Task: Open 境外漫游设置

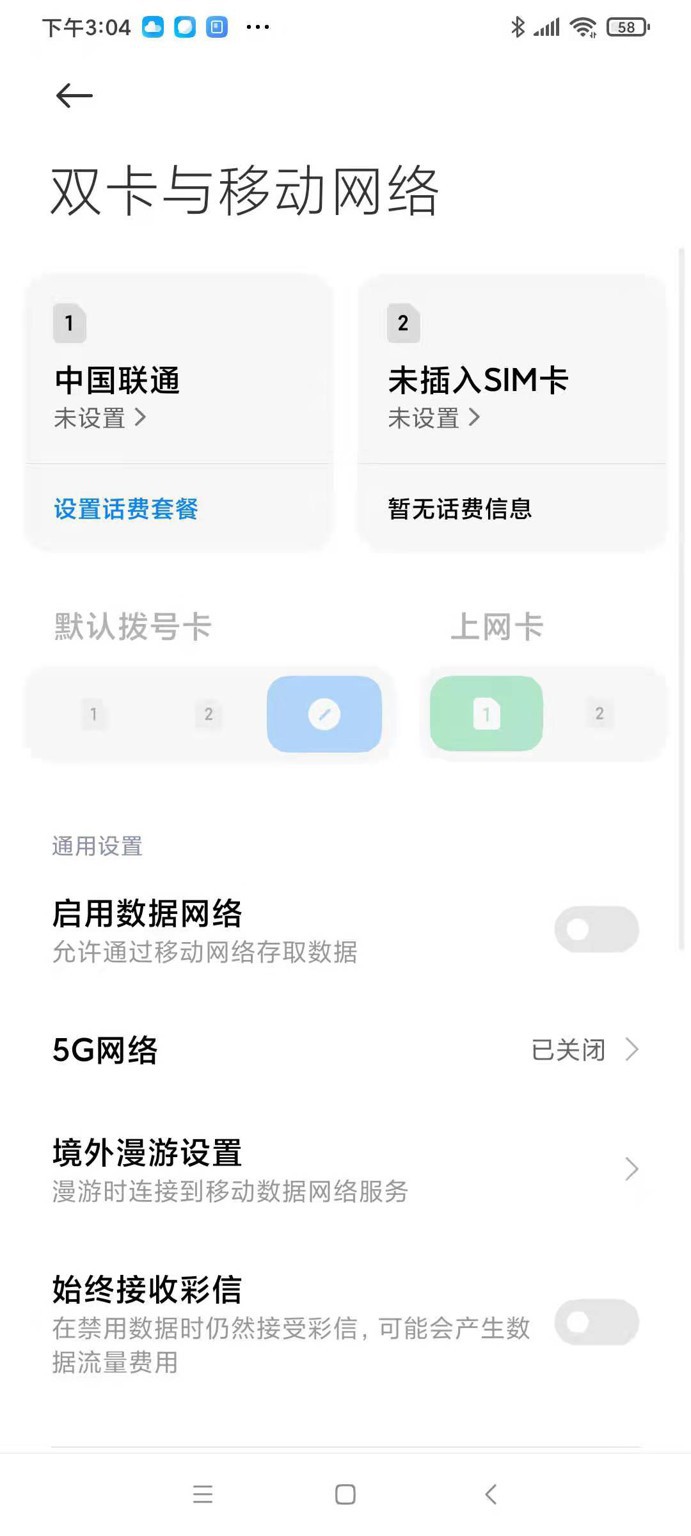Action: [345, 1169]
